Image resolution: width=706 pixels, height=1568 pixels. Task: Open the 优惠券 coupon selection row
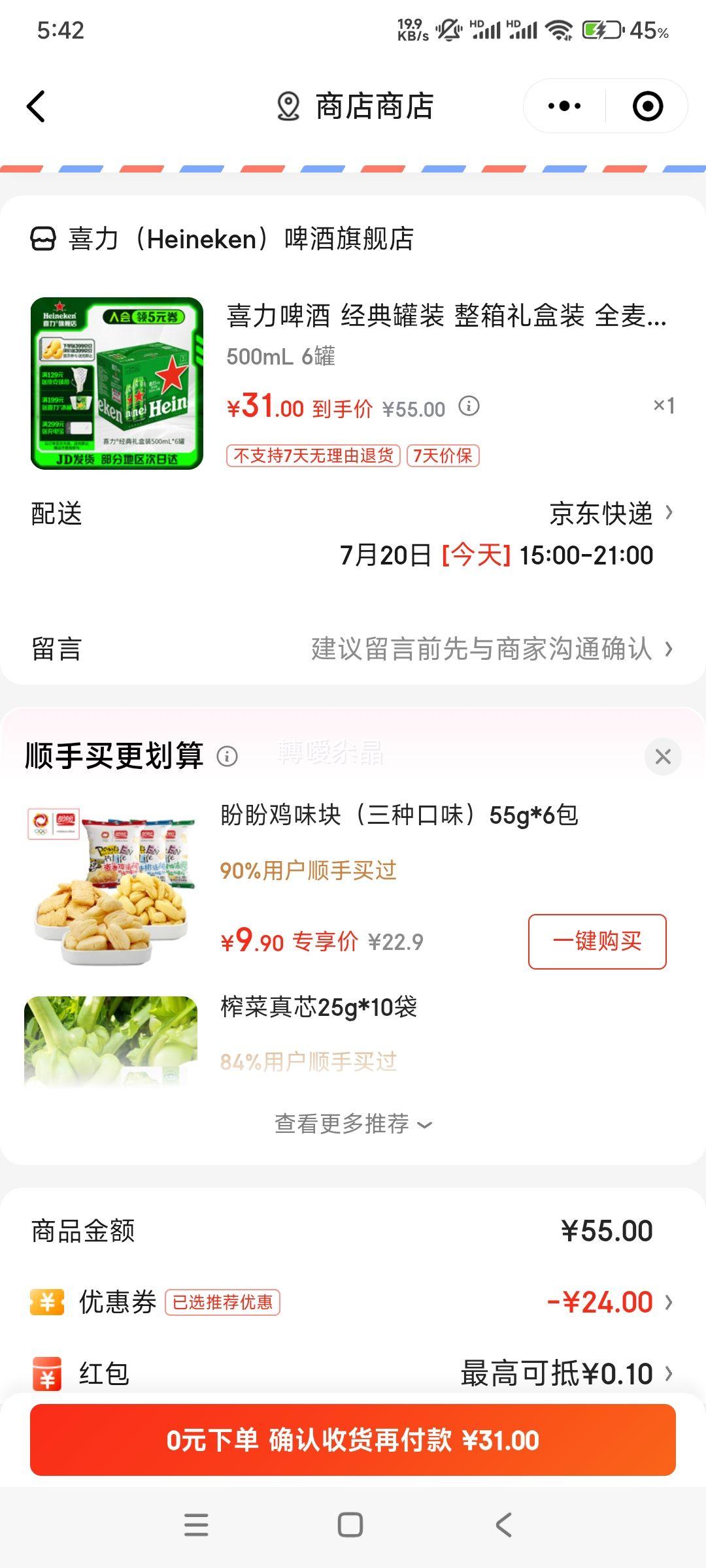[353, 1302]
